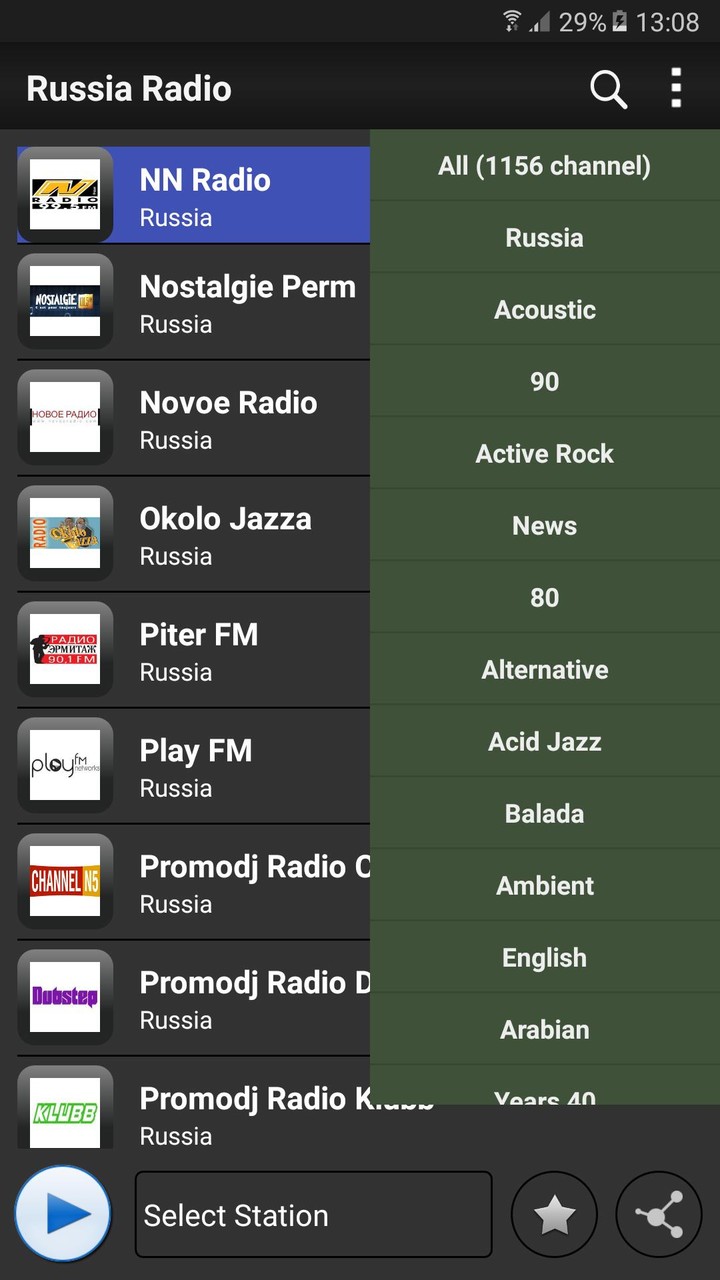Tap the share icon next to the star
Viewport: 720px width, 1280px height.
pyautogui.click(x=658, y=1214)
